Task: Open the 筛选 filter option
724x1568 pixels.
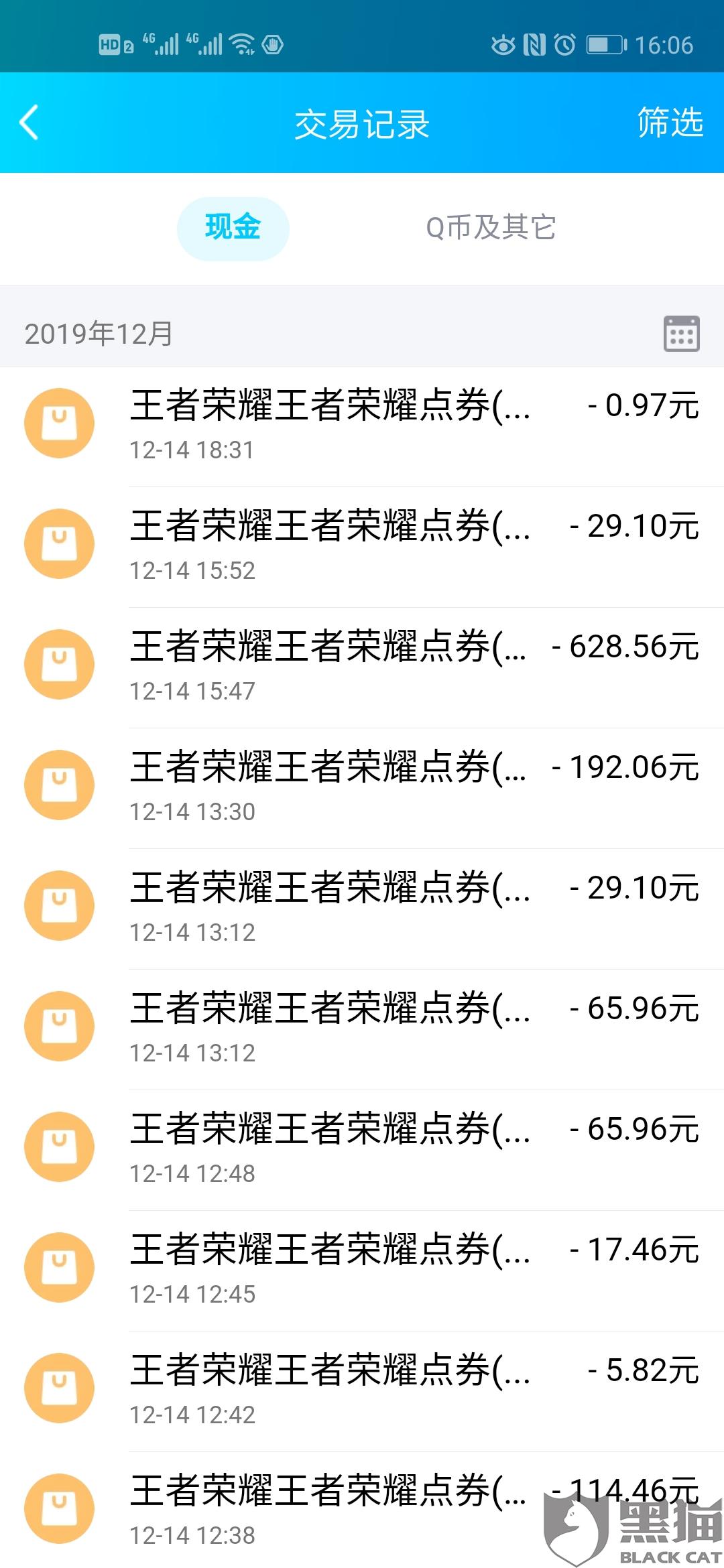Action: [x=669, y=123]
